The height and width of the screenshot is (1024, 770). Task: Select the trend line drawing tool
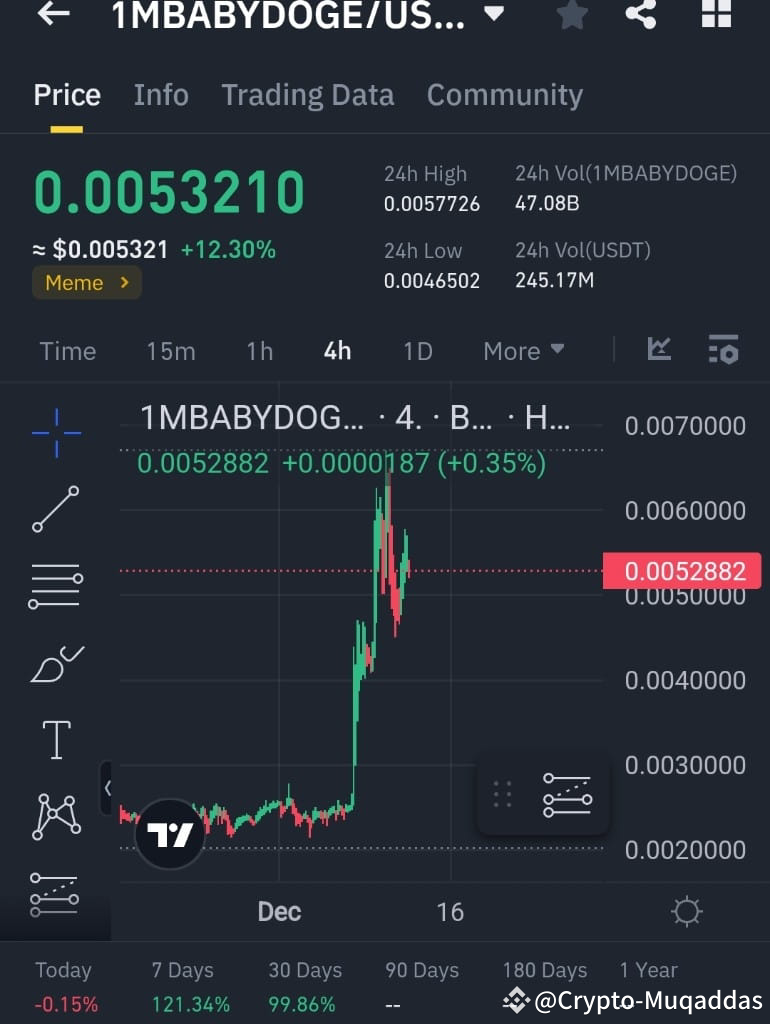tap(57, 508)
